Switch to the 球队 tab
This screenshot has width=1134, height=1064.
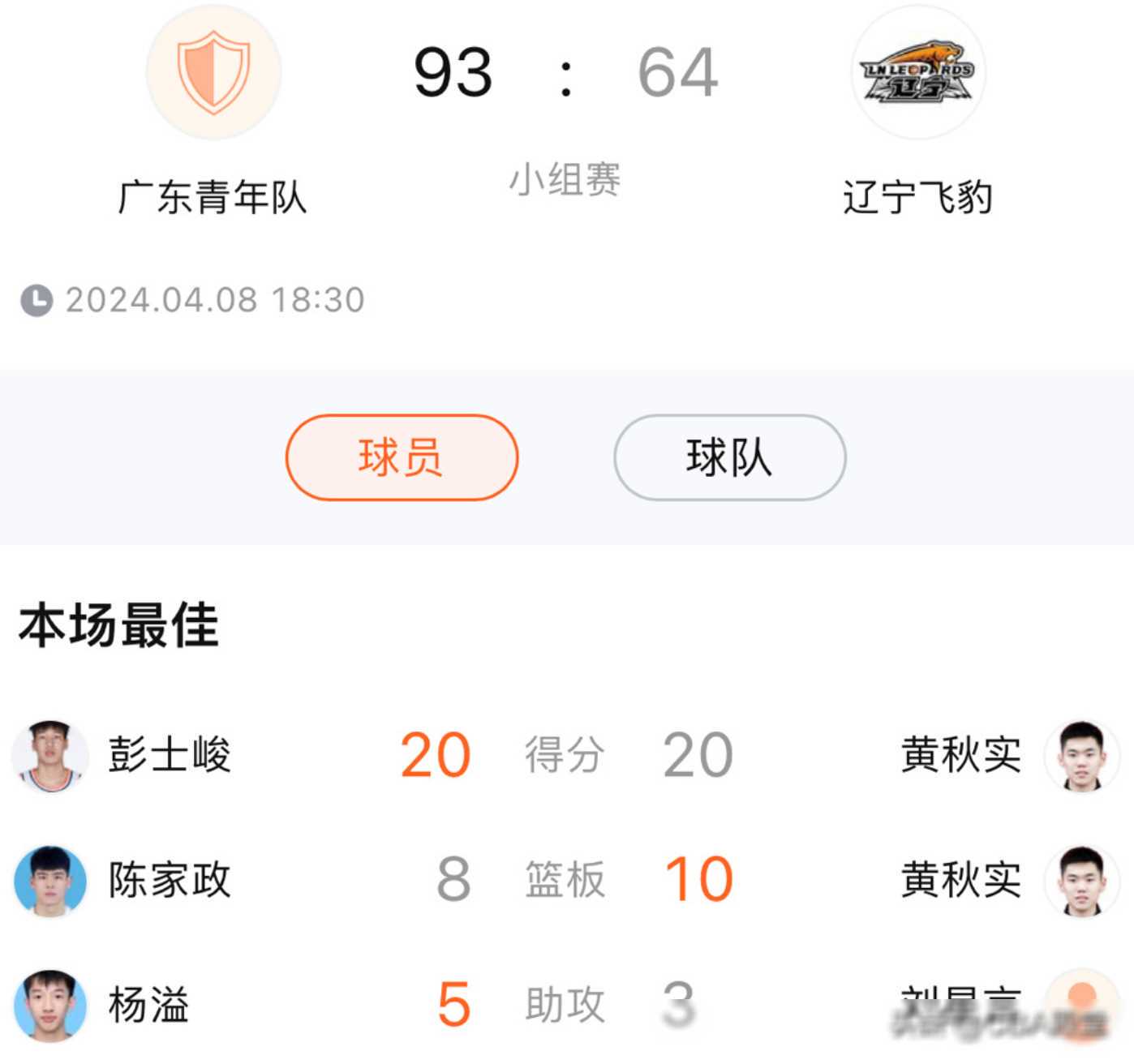click(729, 457)
